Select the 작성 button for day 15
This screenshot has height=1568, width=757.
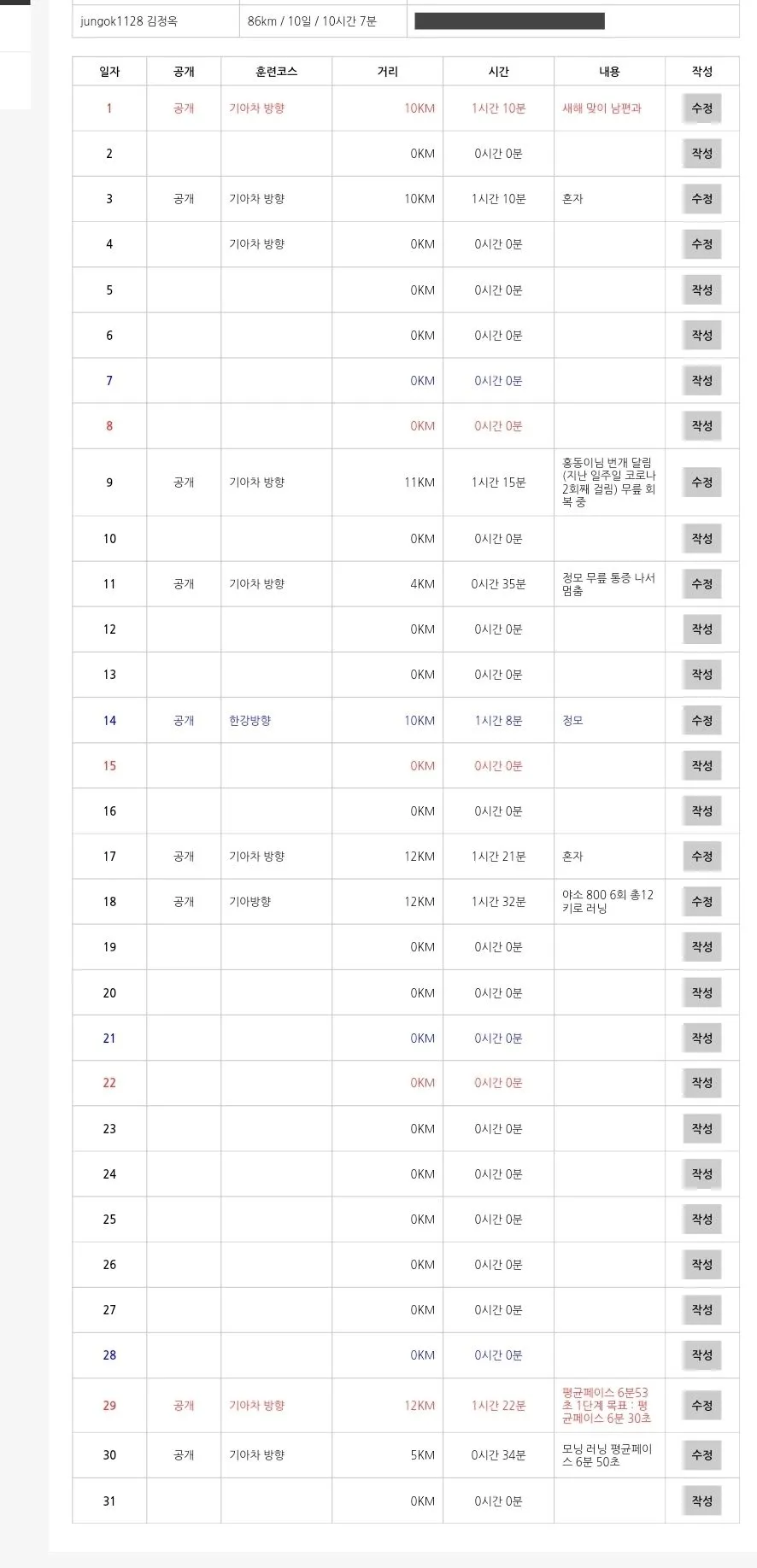pos(701,765)
